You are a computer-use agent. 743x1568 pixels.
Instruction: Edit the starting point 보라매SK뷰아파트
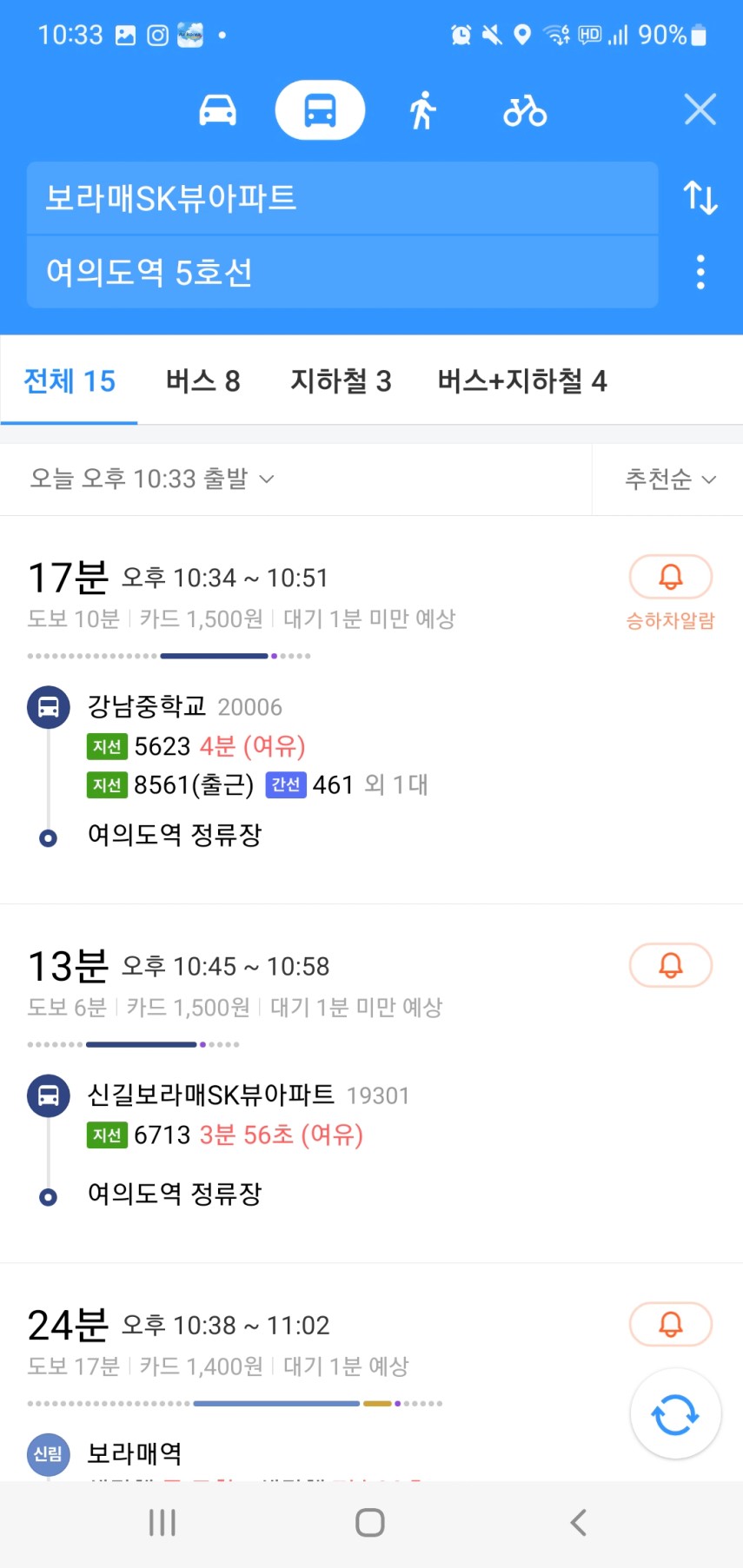pos(342,198)
